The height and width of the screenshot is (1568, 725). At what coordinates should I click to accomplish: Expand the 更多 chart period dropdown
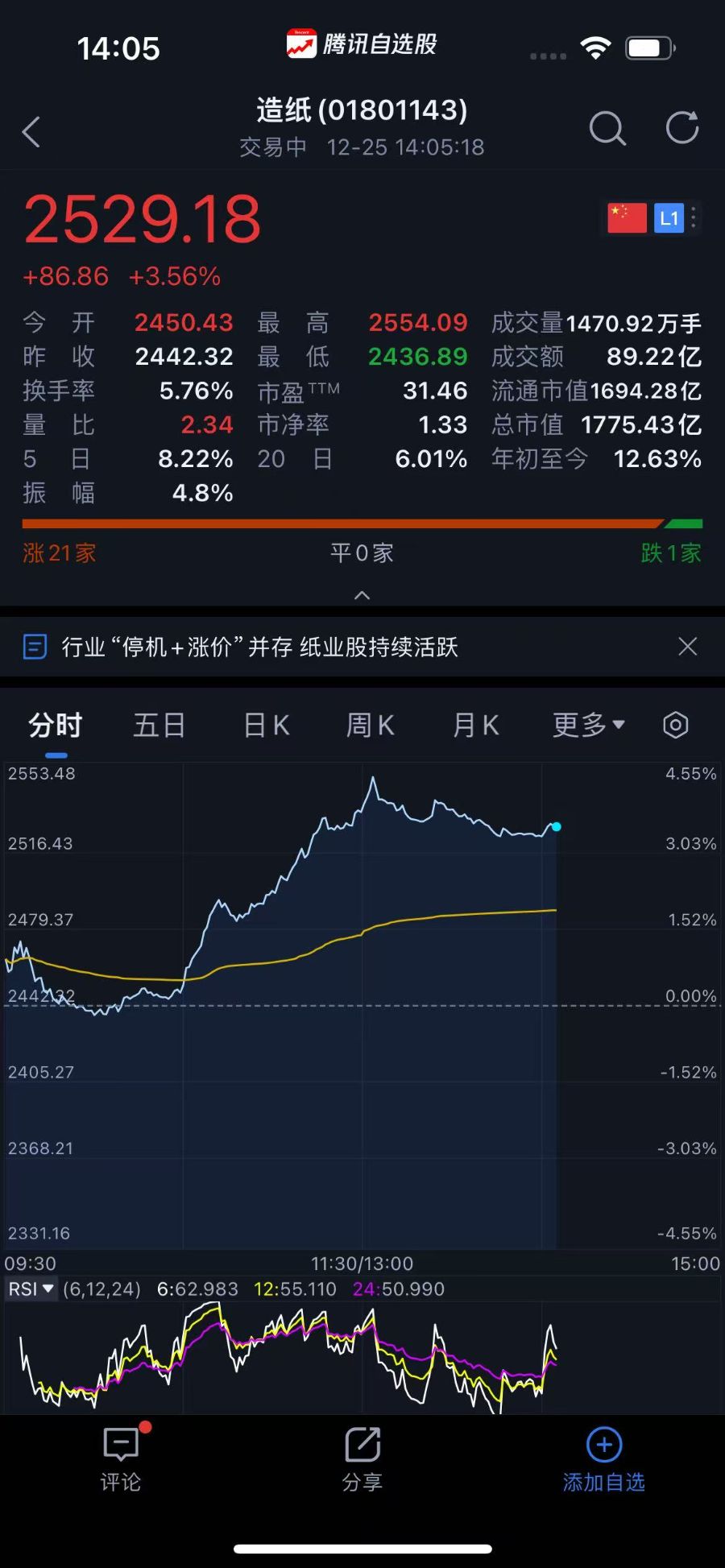588,726
